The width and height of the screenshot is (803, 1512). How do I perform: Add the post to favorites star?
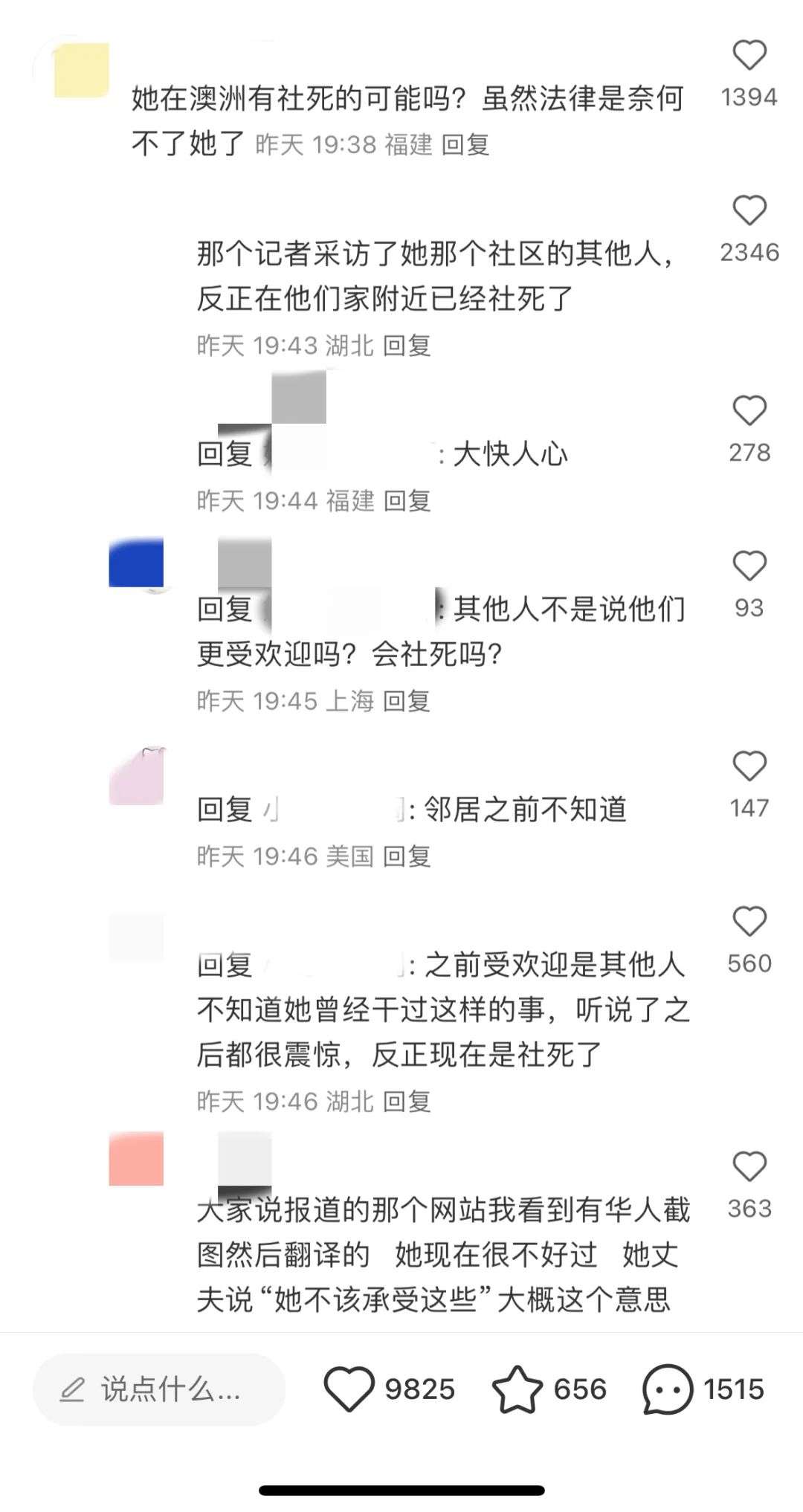[517, 1389]
